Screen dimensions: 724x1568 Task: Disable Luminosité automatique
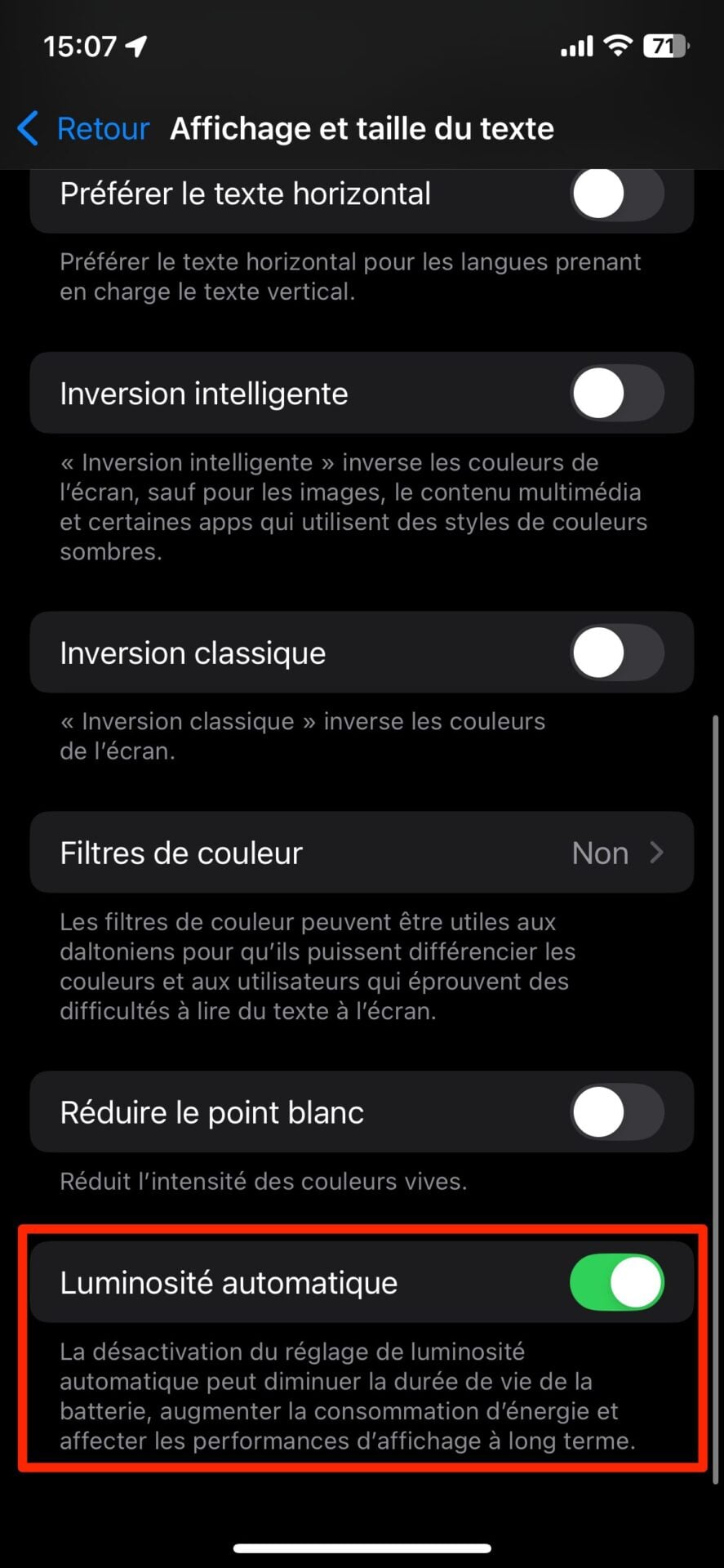(616, 1282)
